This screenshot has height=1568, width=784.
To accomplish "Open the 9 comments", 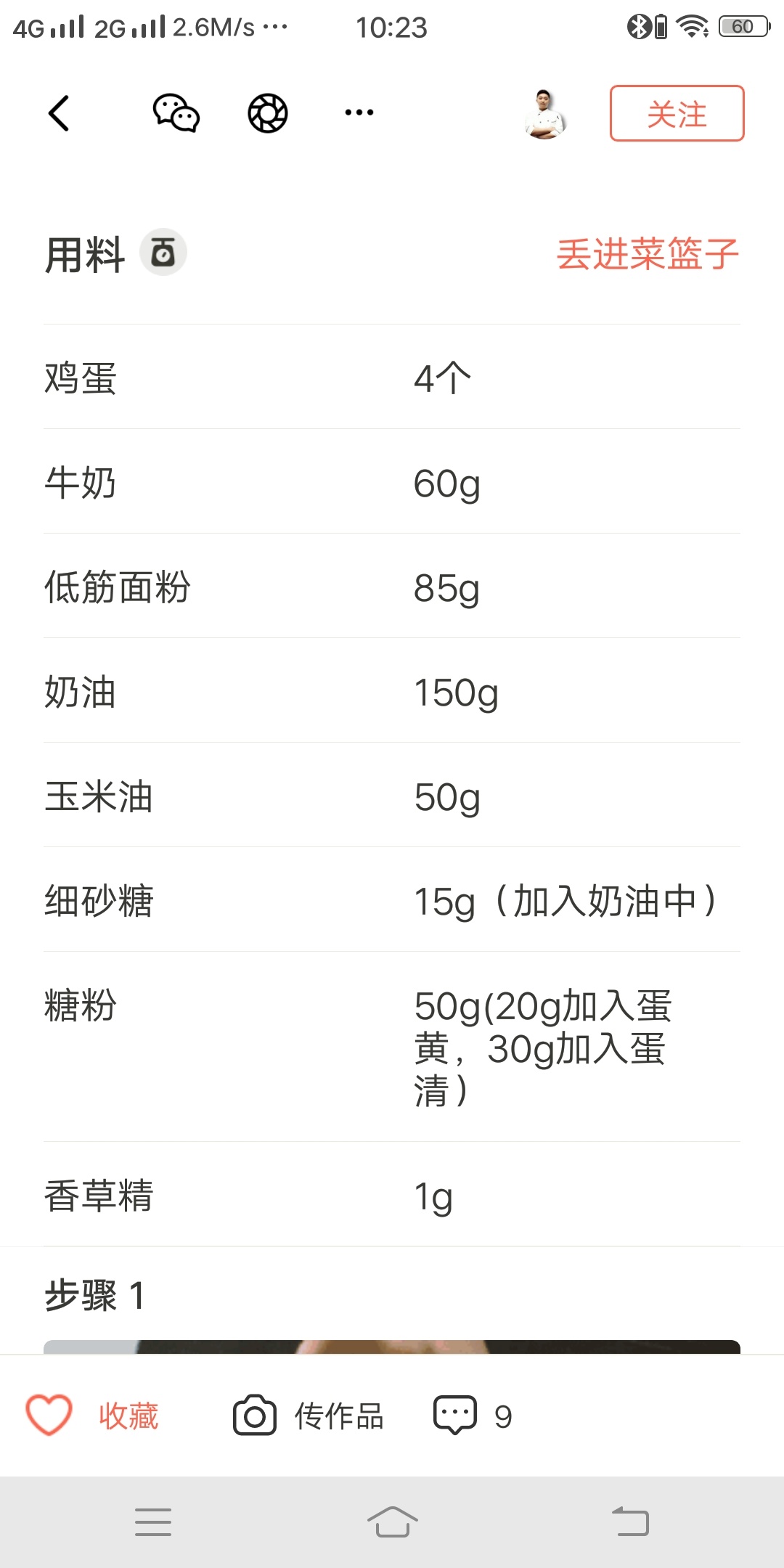I will (x=472, y=1416).
